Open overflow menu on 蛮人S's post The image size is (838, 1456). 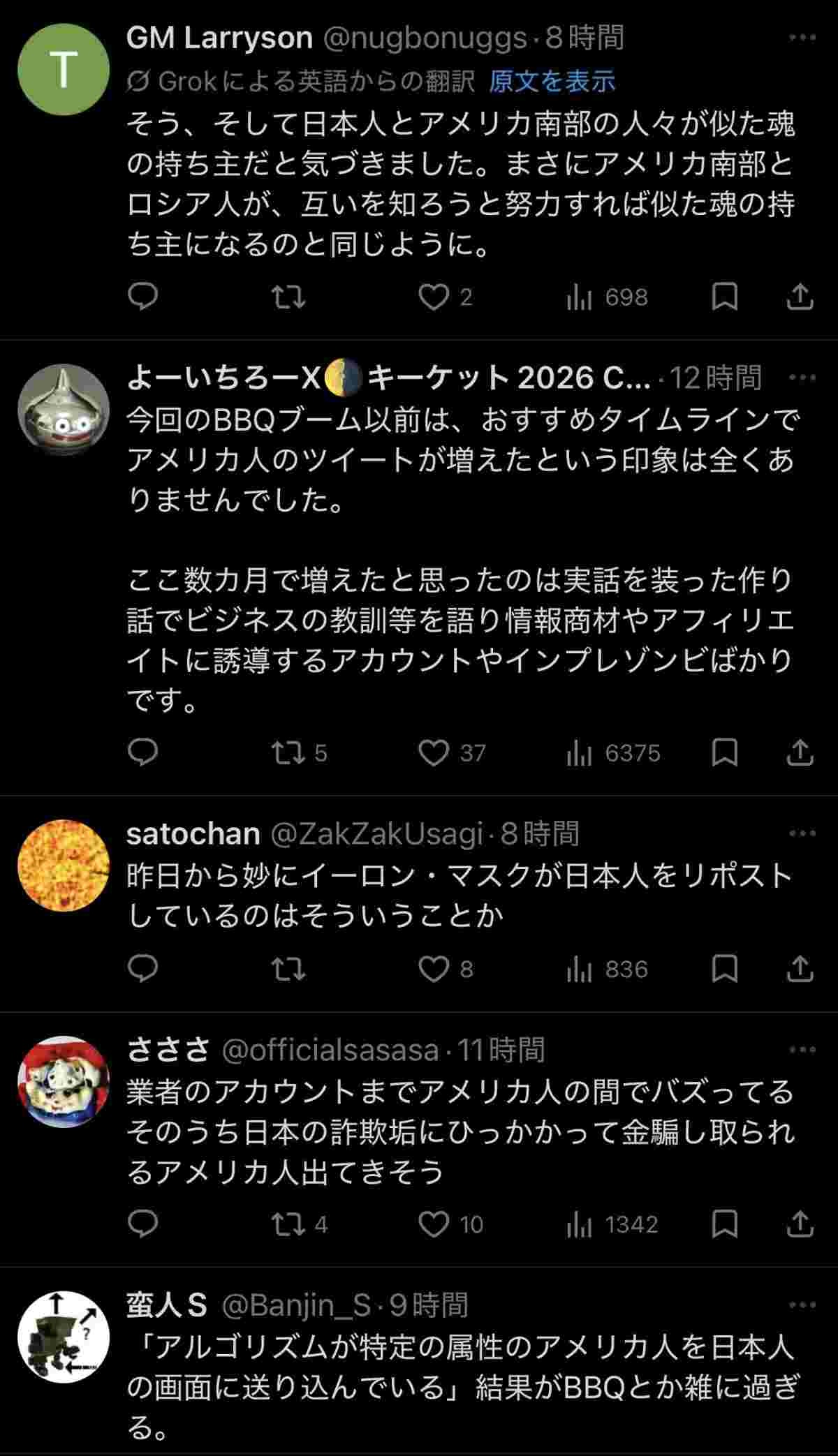802,1305
